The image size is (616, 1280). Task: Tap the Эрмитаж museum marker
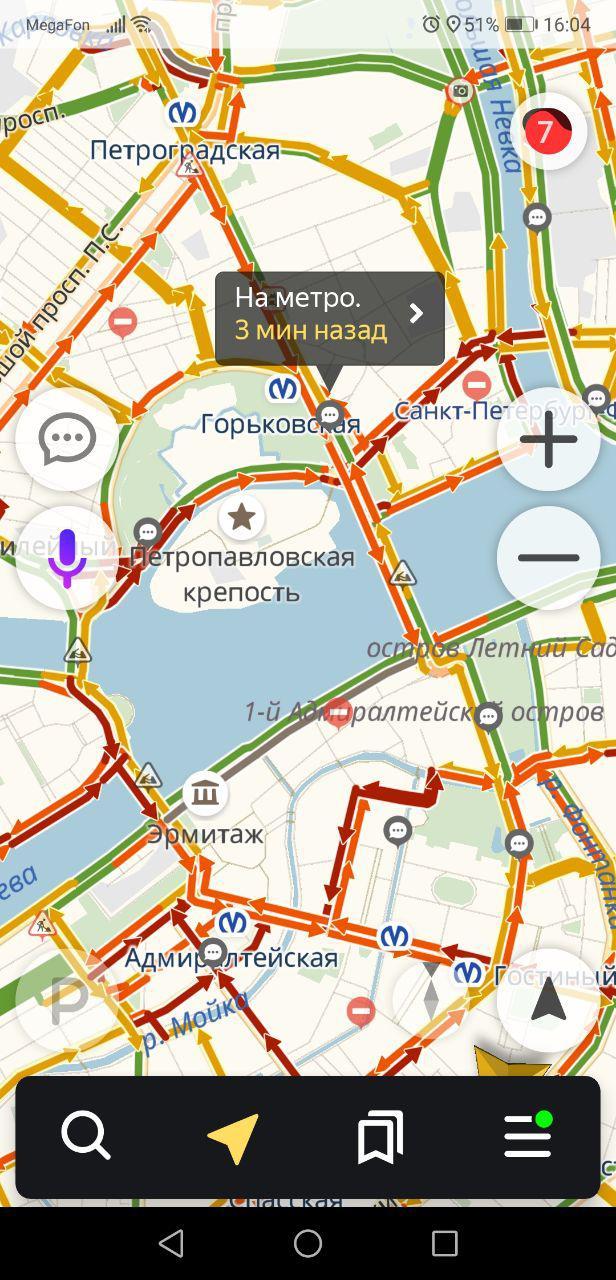(206, 794)
